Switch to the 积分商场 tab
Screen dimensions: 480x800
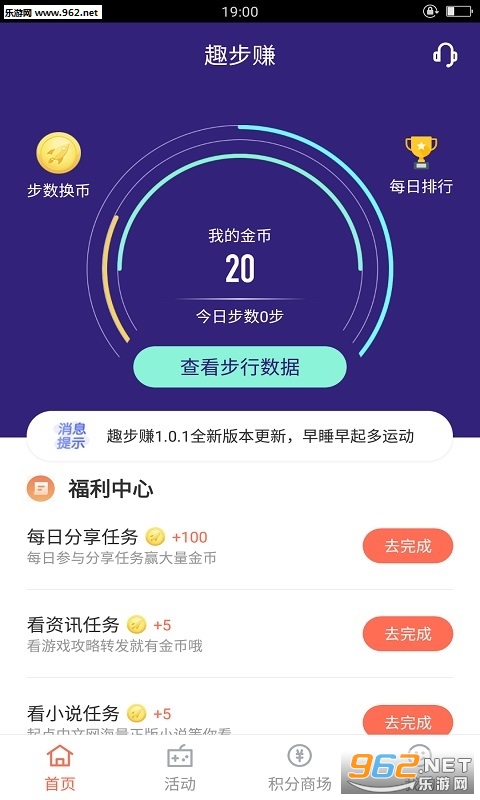(x=300, y=768)
